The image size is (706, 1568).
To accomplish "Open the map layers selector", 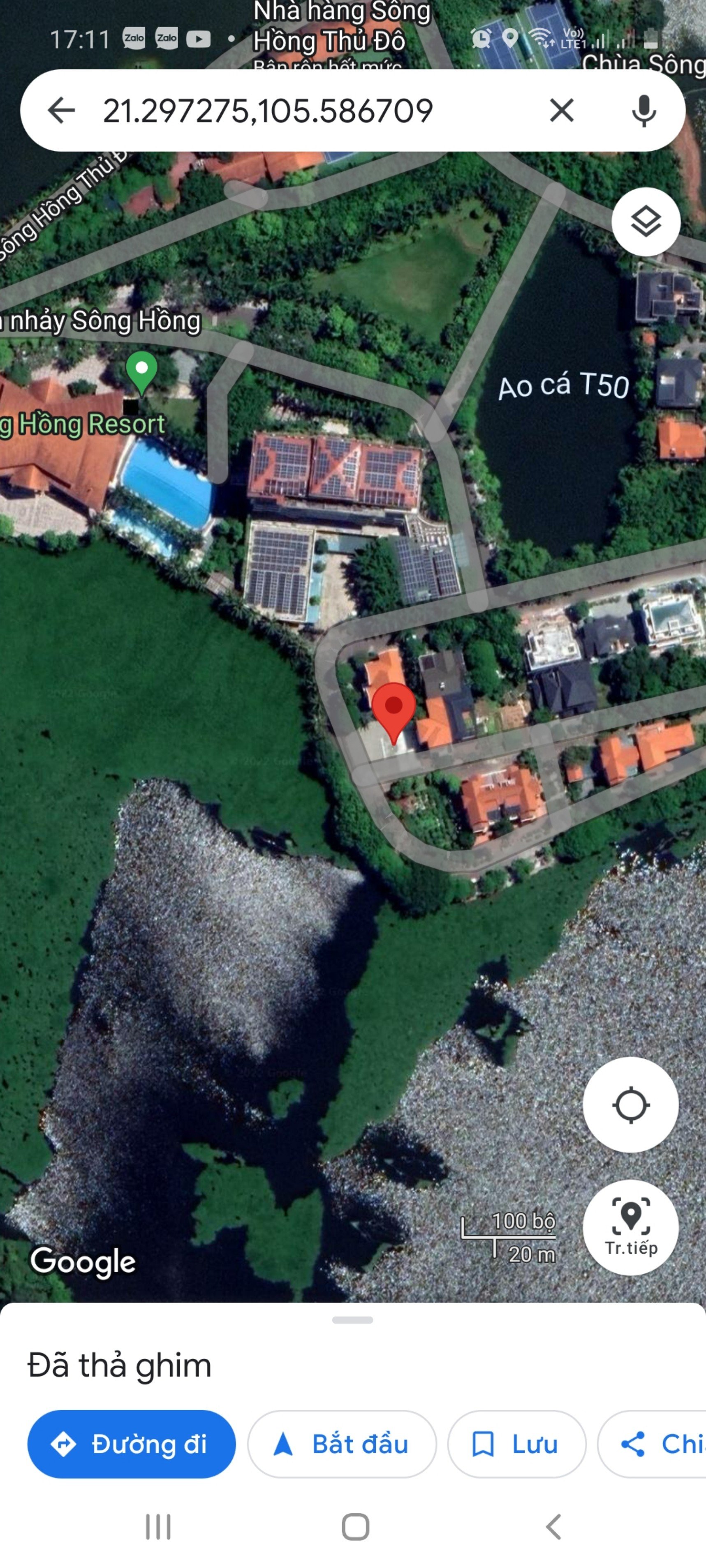I will (x=646, y=221).
